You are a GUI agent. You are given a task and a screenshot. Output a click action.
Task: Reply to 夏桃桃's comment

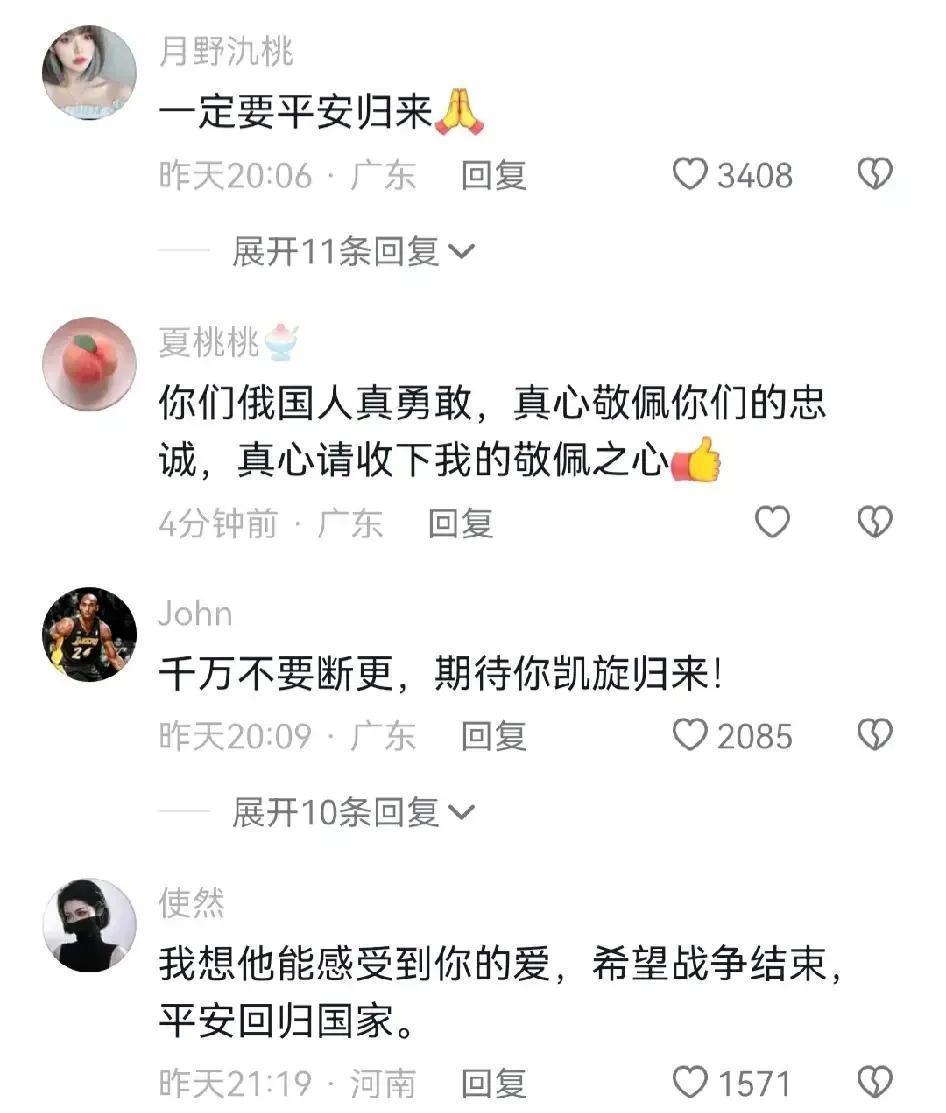(x=460, y=522)
